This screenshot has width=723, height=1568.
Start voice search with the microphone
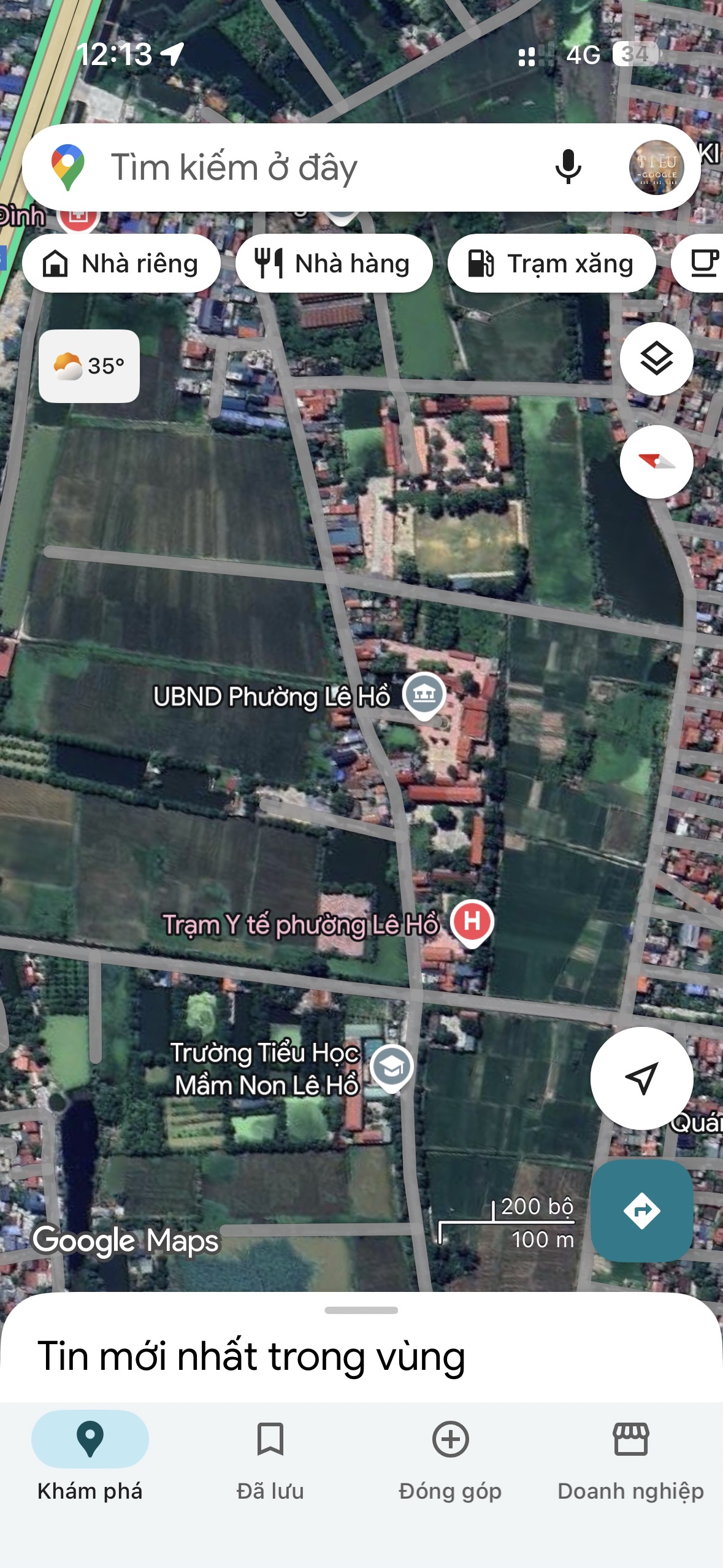(x=568, y=167)
